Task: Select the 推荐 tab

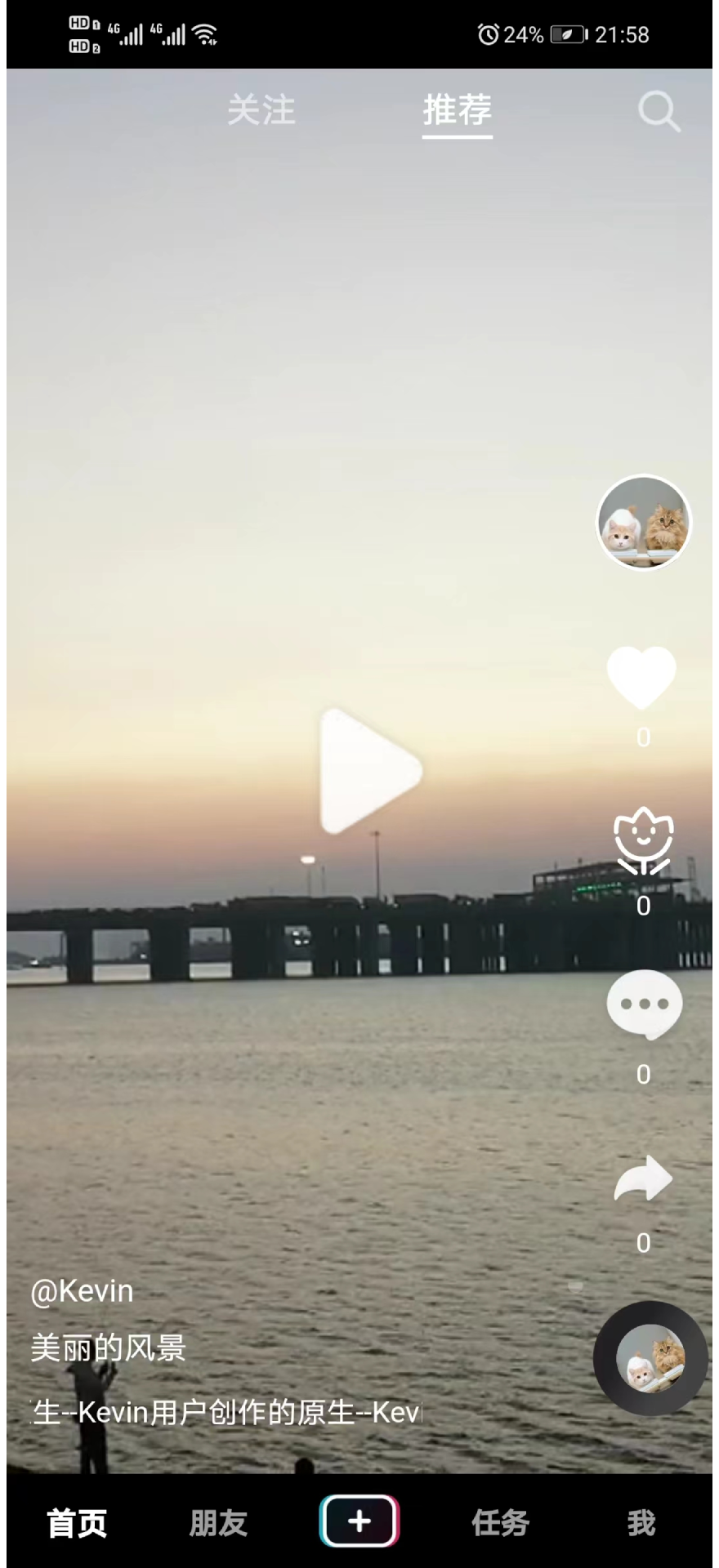Action: [x=457, y=112]
